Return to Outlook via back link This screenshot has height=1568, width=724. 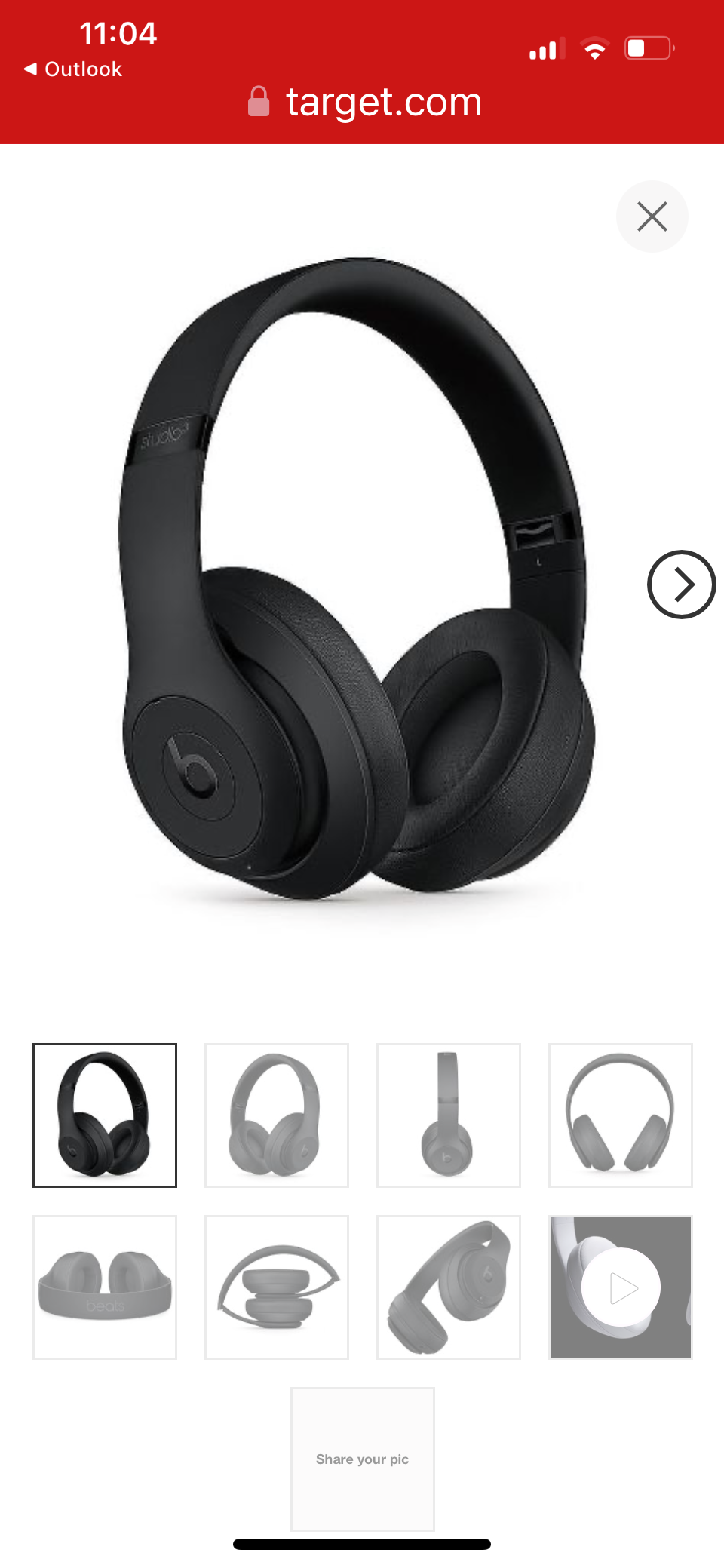pos(73,69)
